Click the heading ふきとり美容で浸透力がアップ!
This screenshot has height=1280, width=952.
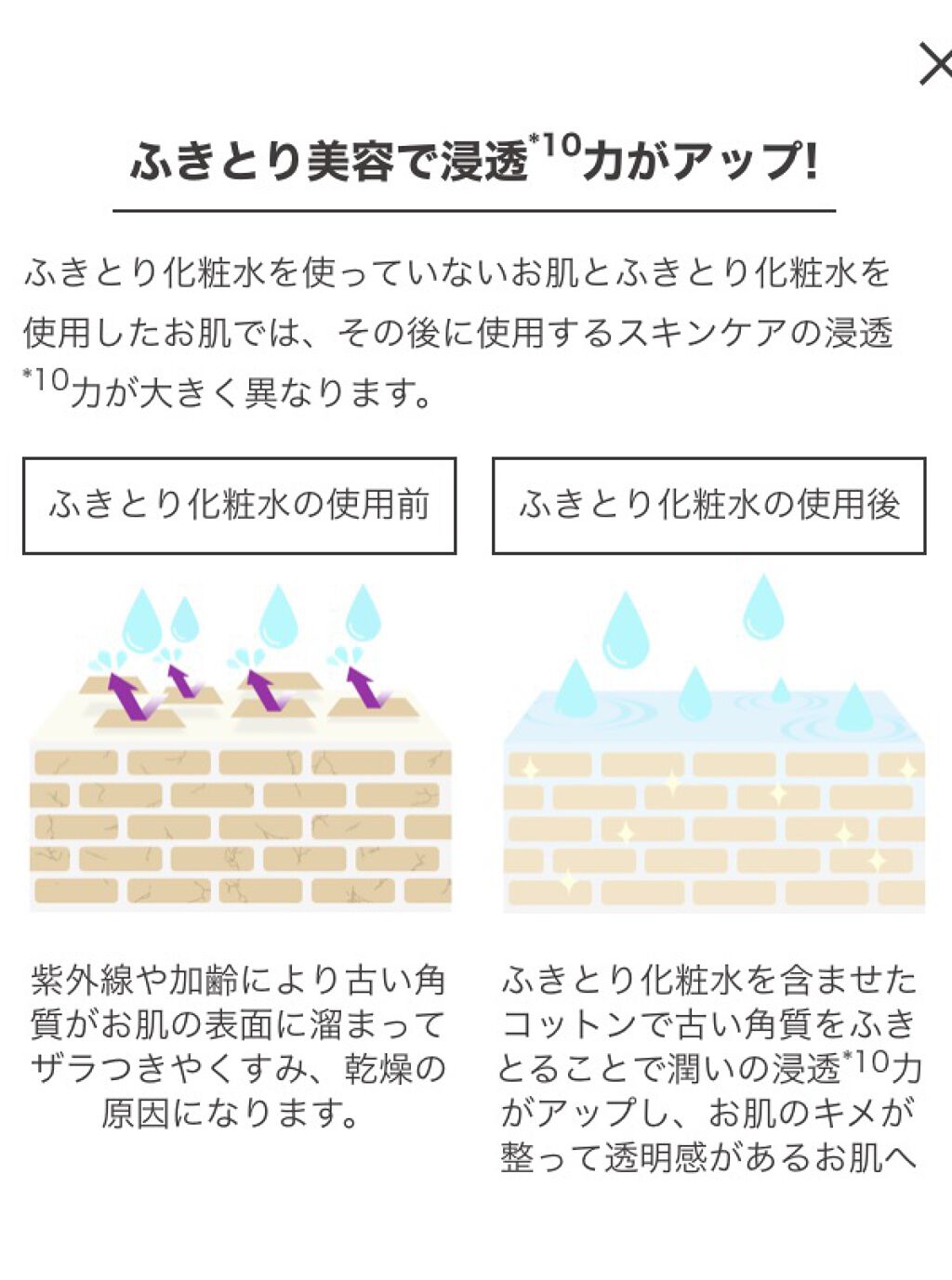pyautogui.click(x=474, y=160)
